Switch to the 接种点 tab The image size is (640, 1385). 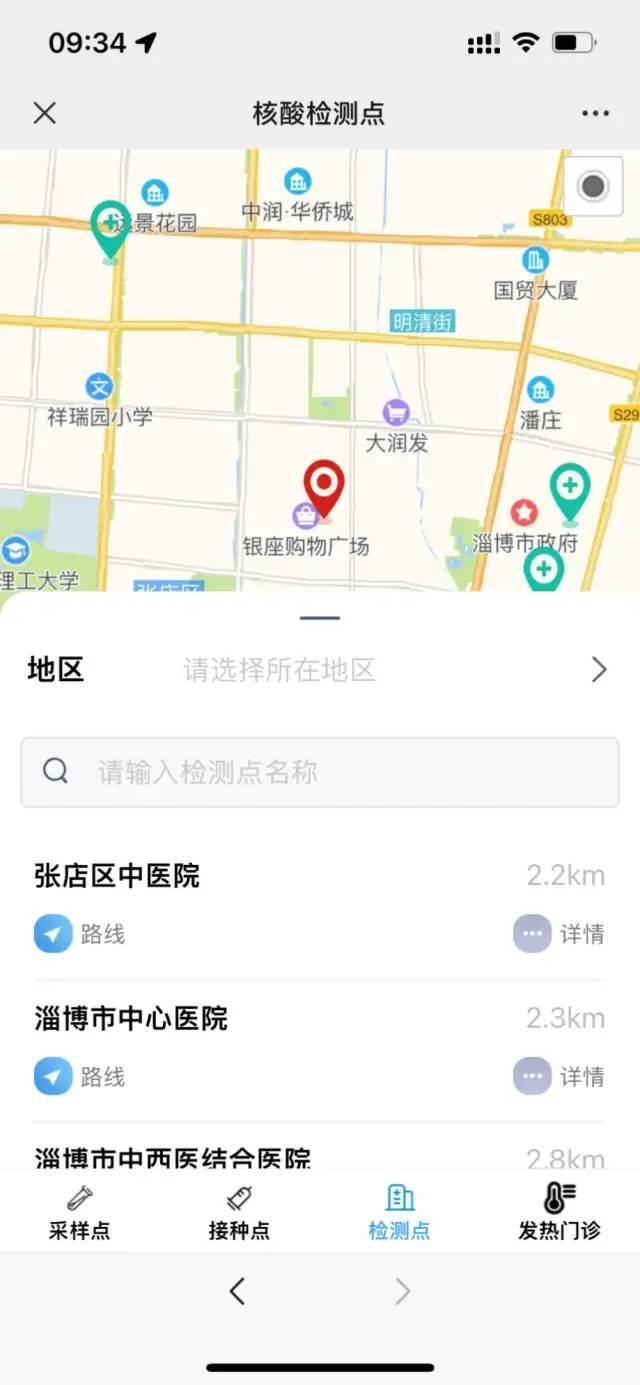tap(239, 1212)
